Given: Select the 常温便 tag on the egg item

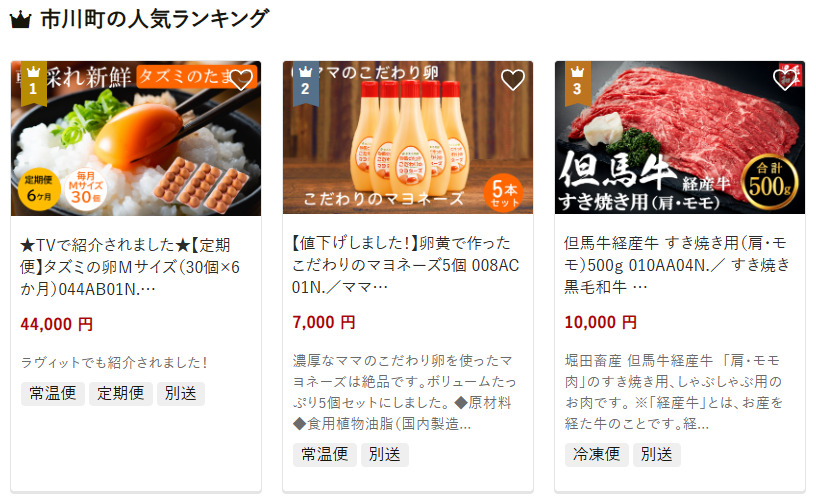Looking at the screenshot, I should [52, 393].
